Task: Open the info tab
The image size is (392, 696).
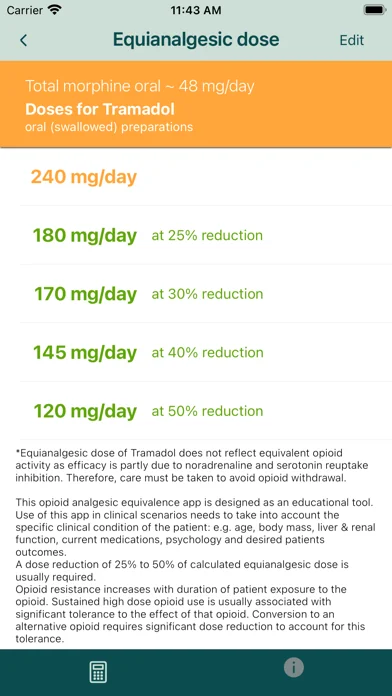Action: click(x=294, y=667)
